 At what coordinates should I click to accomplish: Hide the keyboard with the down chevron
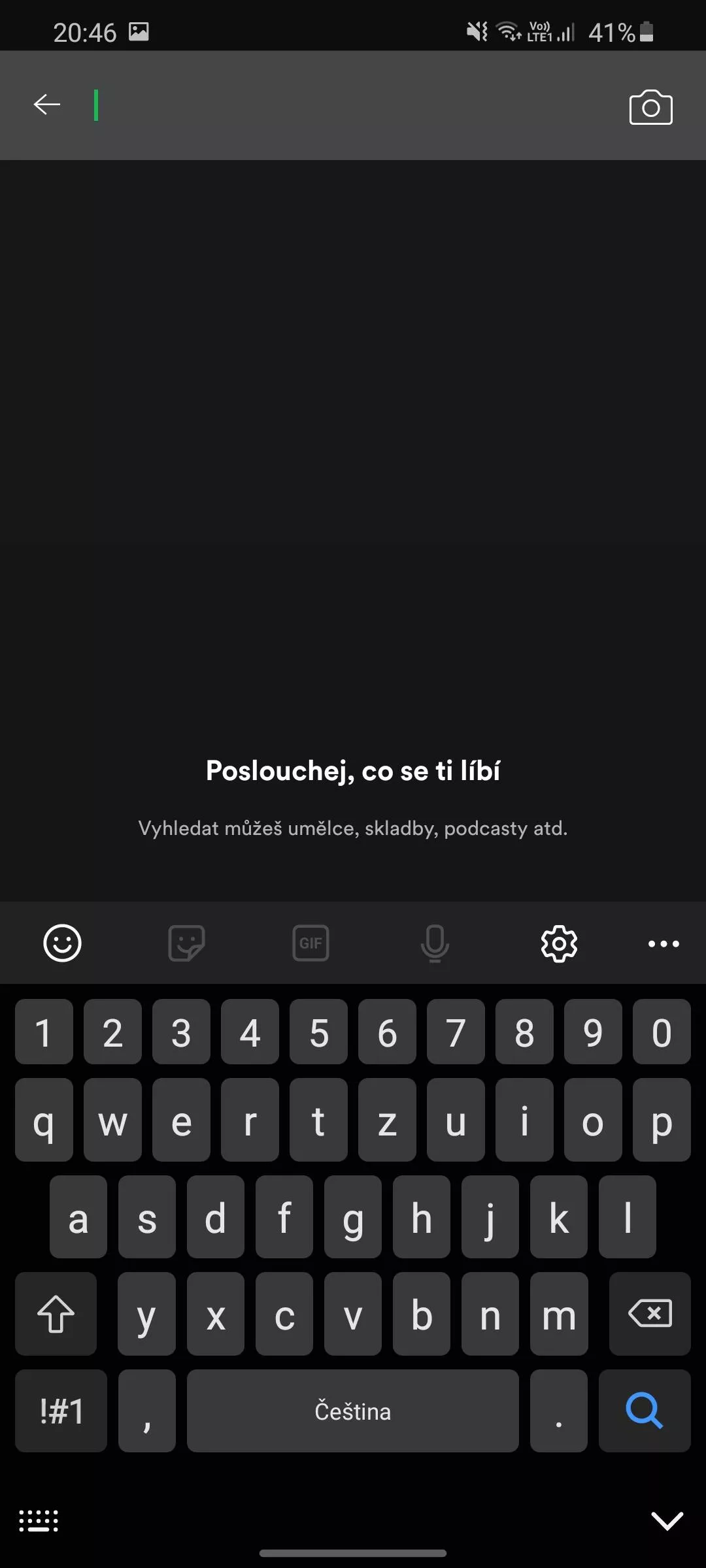point(667,1520)
